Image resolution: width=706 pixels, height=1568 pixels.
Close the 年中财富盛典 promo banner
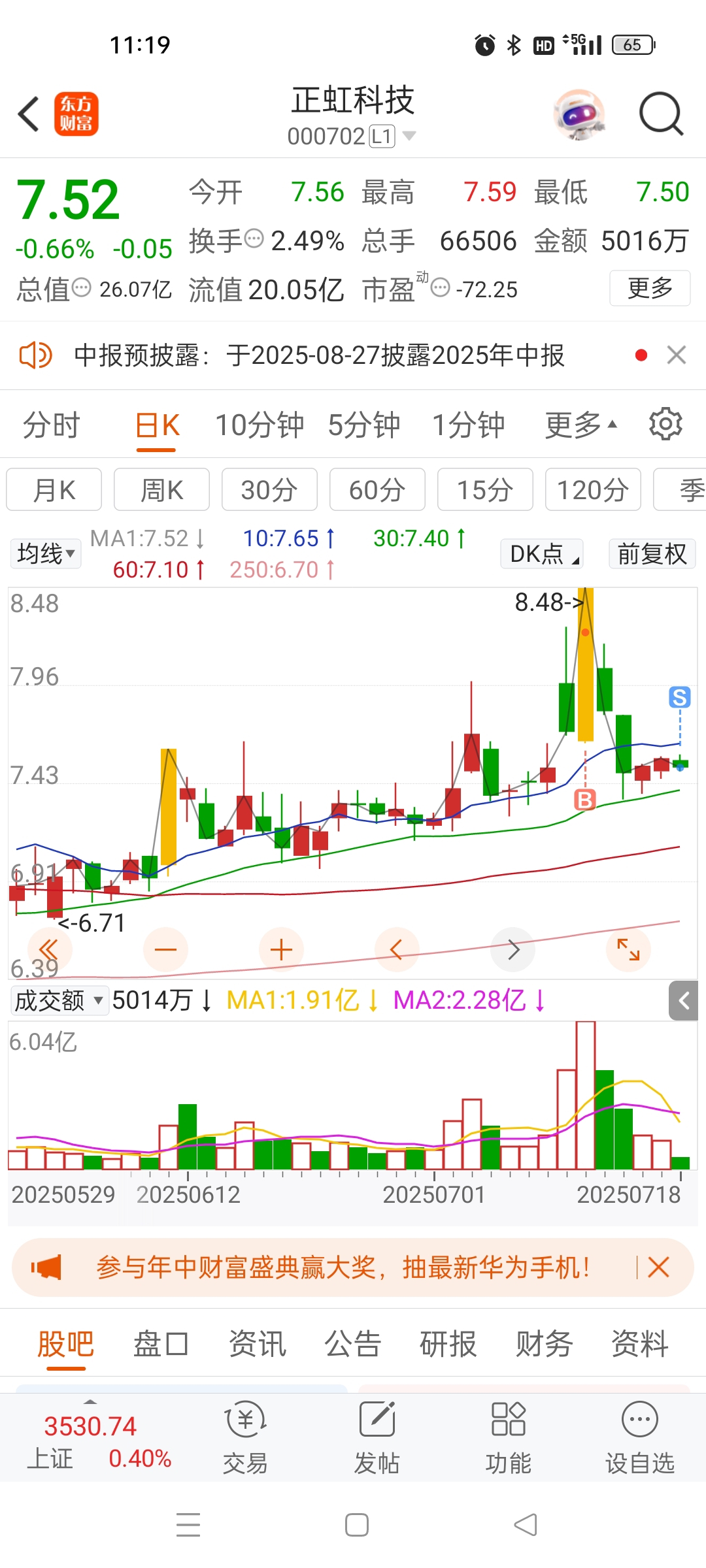click(658, 1267)
